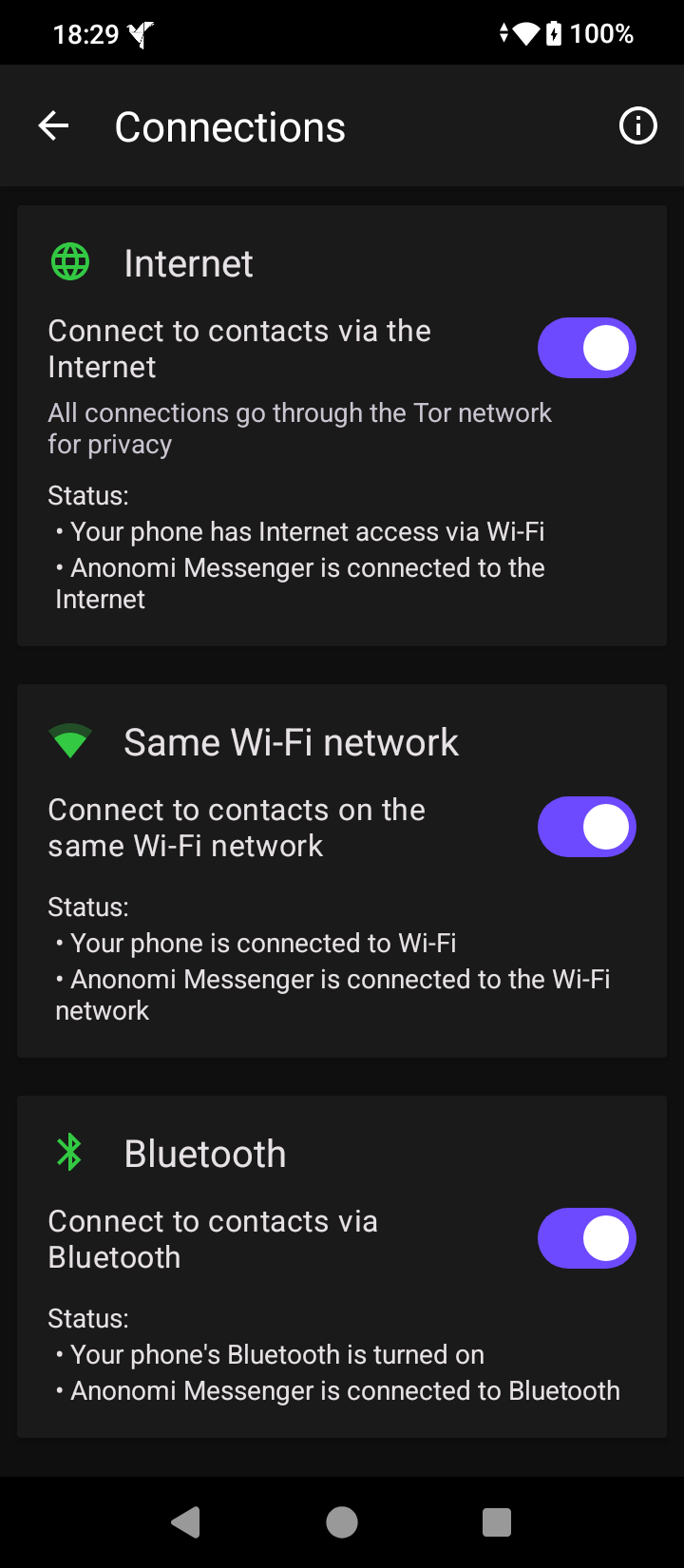Go back from the Connections screen
Screen dimensions: 684x1568
(x=54, y=126)
